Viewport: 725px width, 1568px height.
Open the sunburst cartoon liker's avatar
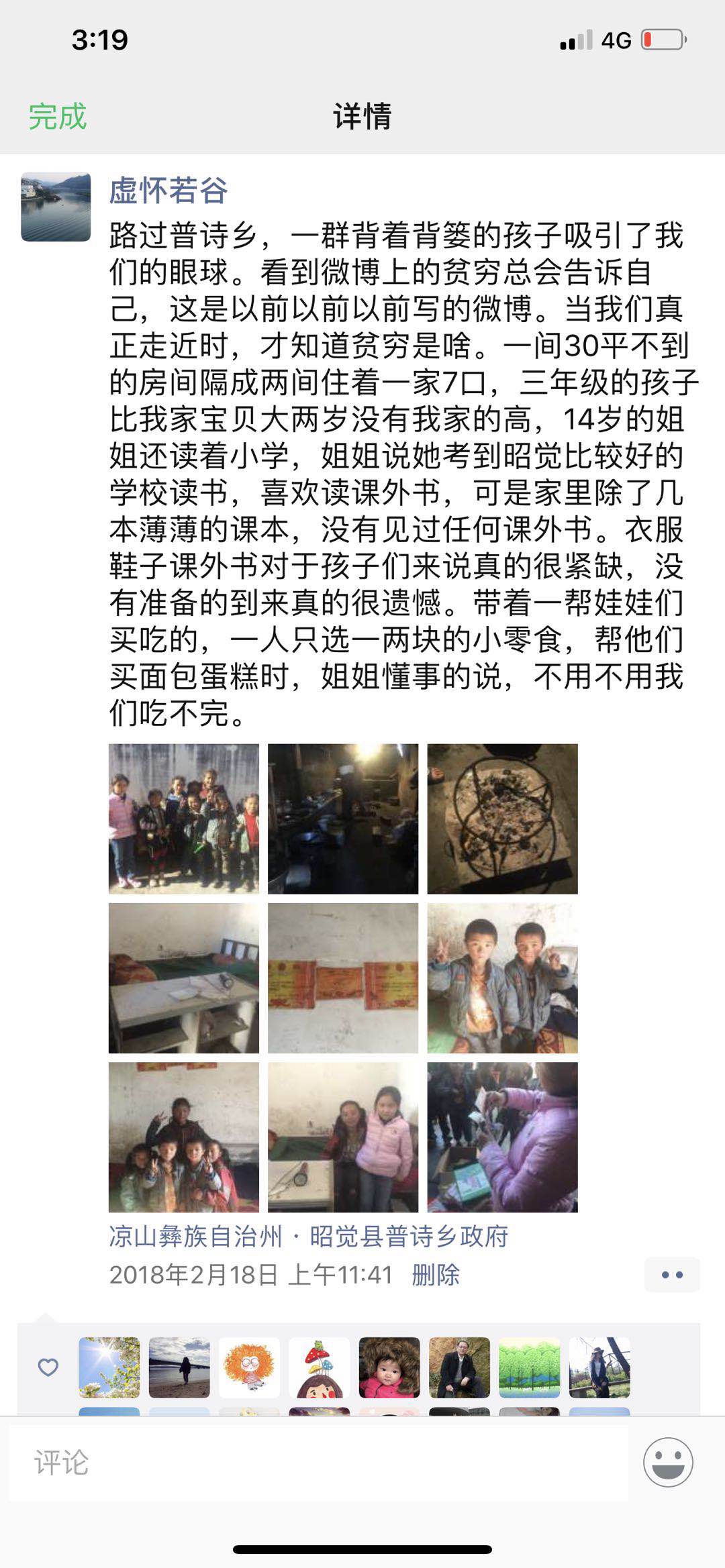[x=249, y=1367]
